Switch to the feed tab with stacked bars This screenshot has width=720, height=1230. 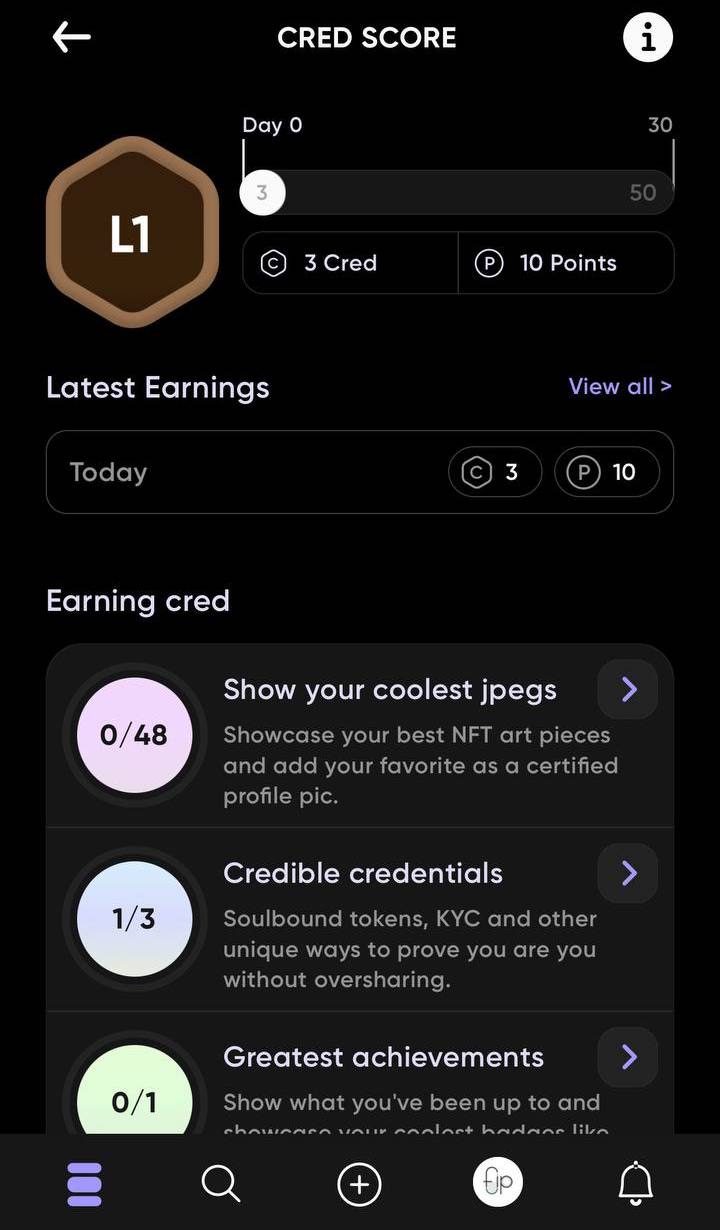click(x=85, y=1185)
